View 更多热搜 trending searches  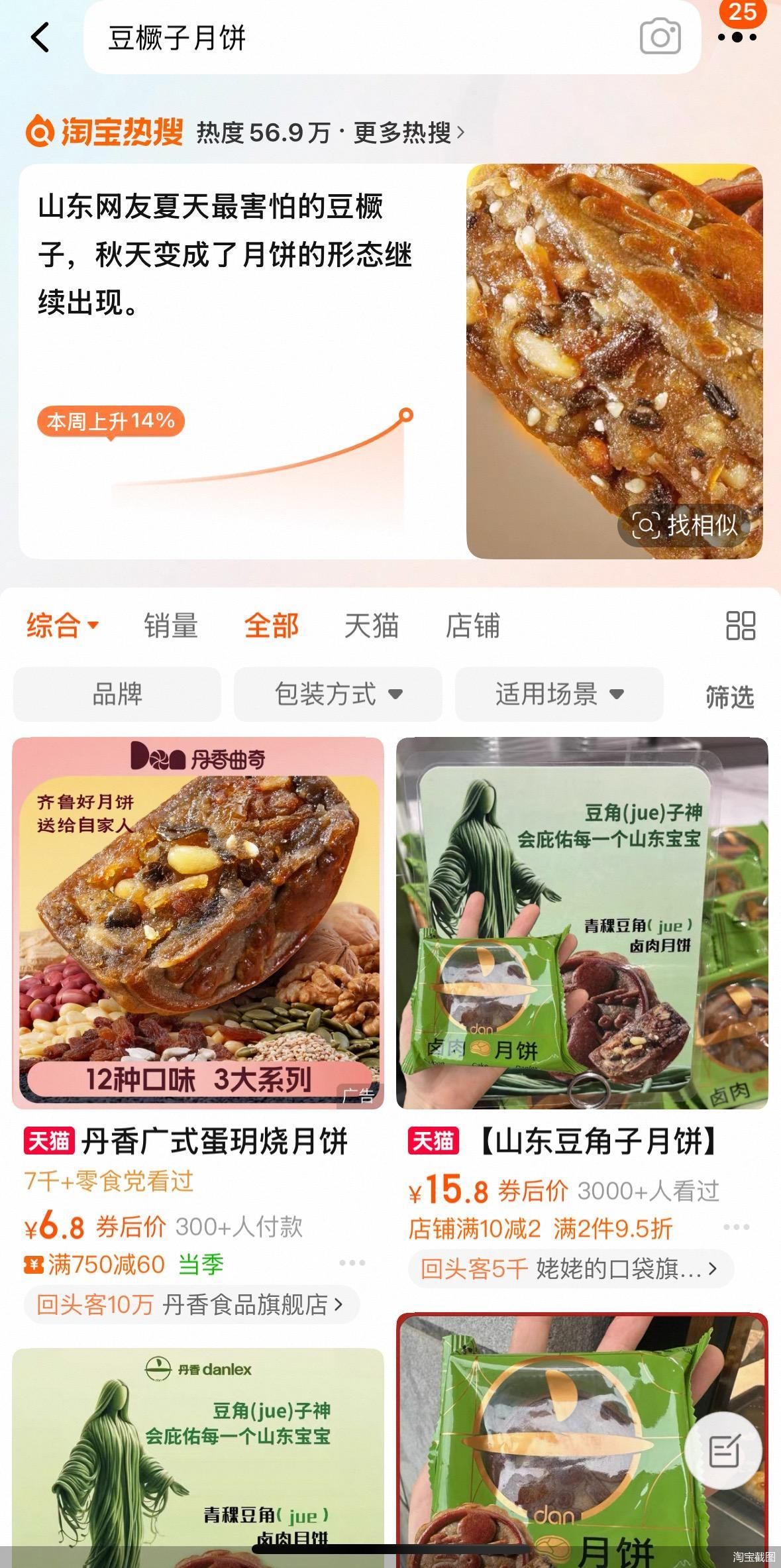408,133
